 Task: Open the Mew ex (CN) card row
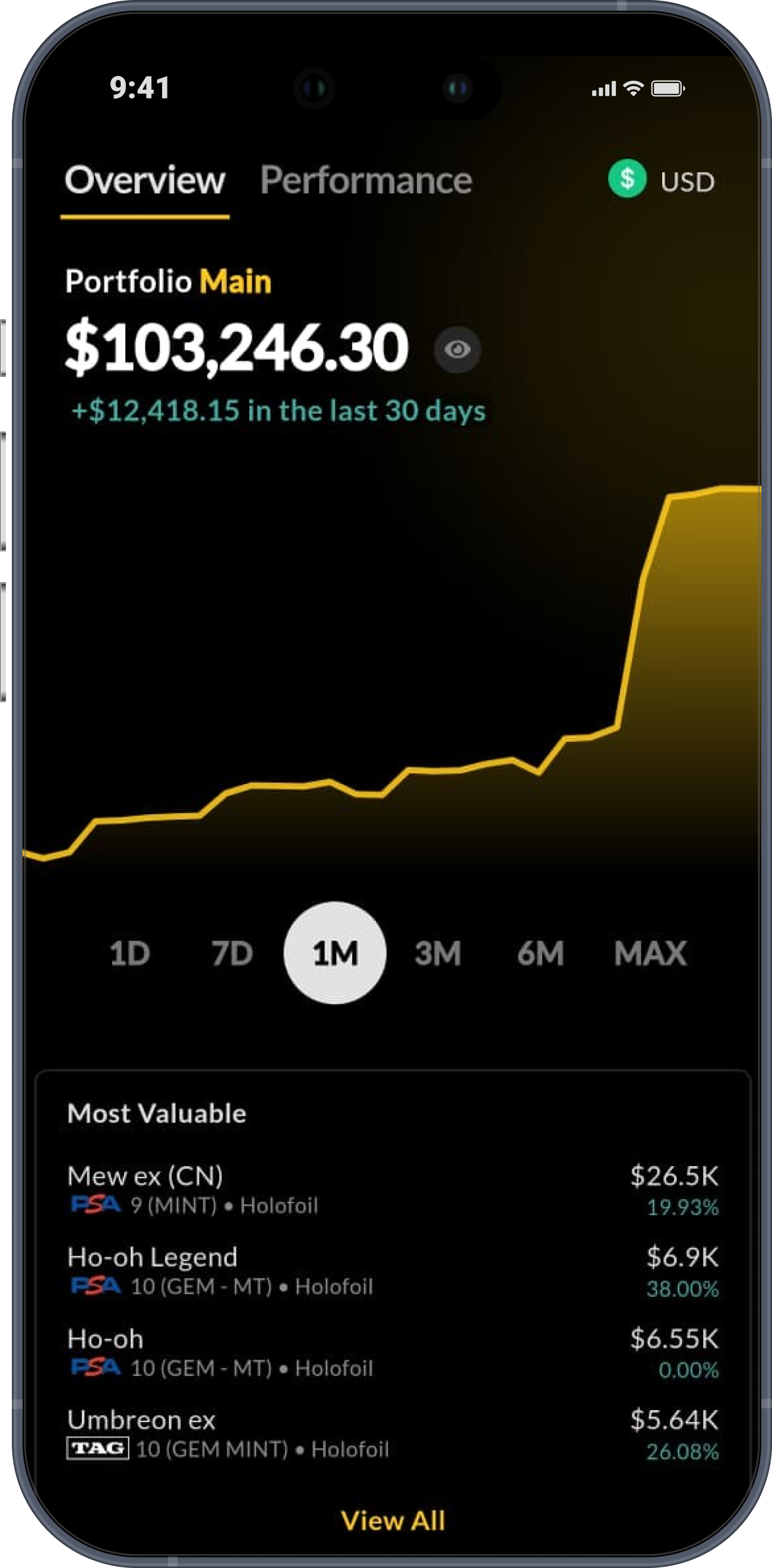(393, 1191)
